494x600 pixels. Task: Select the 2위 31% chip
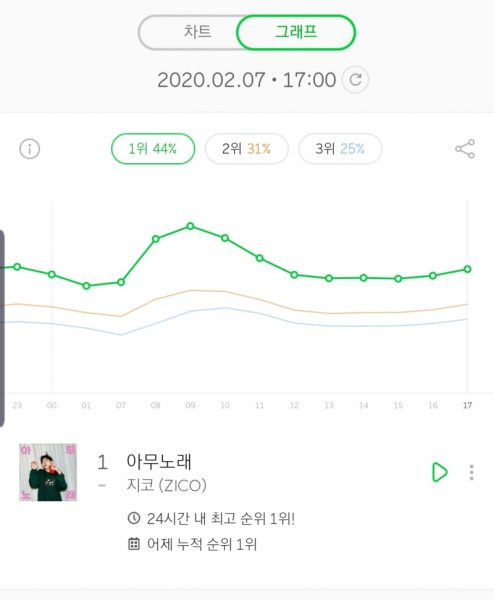click(246, 148)
